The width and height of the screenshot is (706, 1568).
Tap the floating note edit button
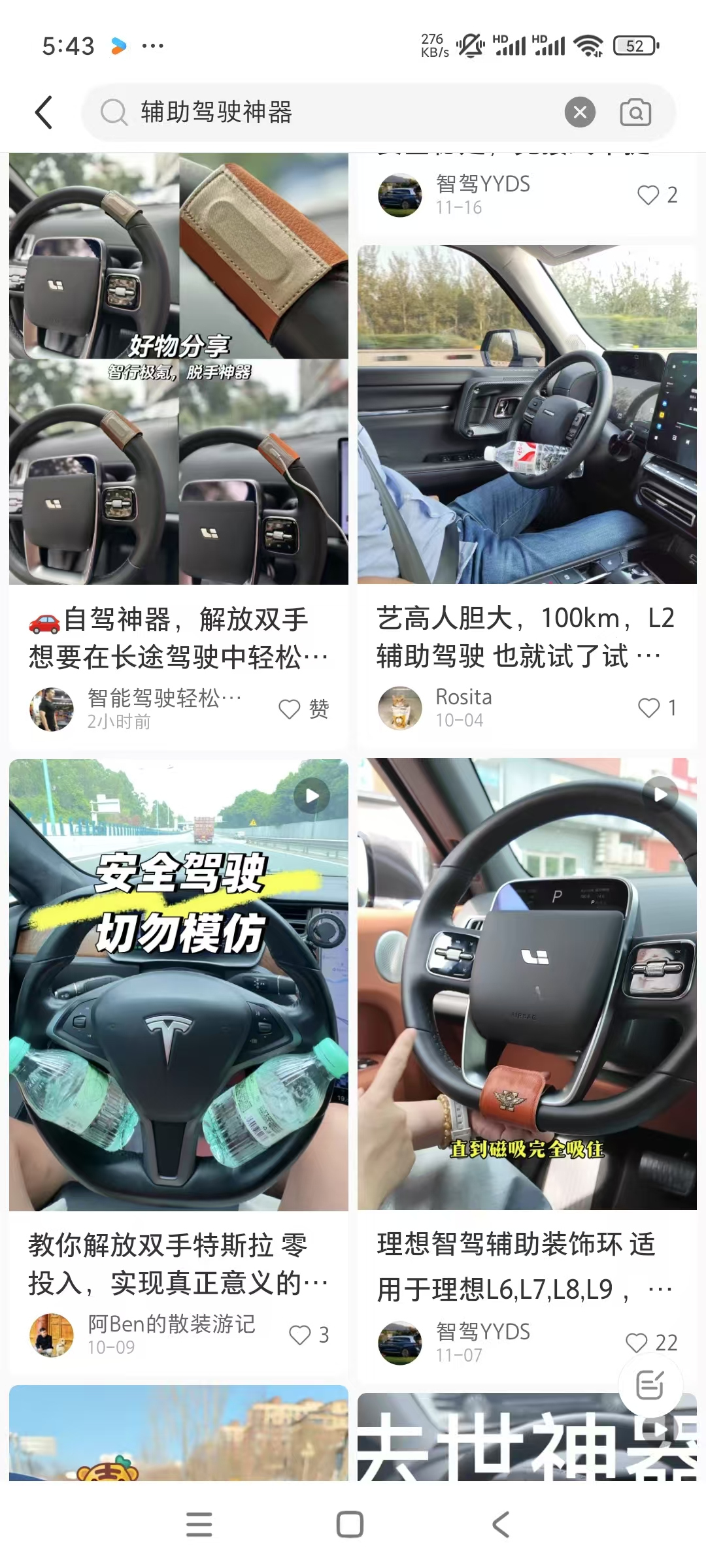point(650,1386)
